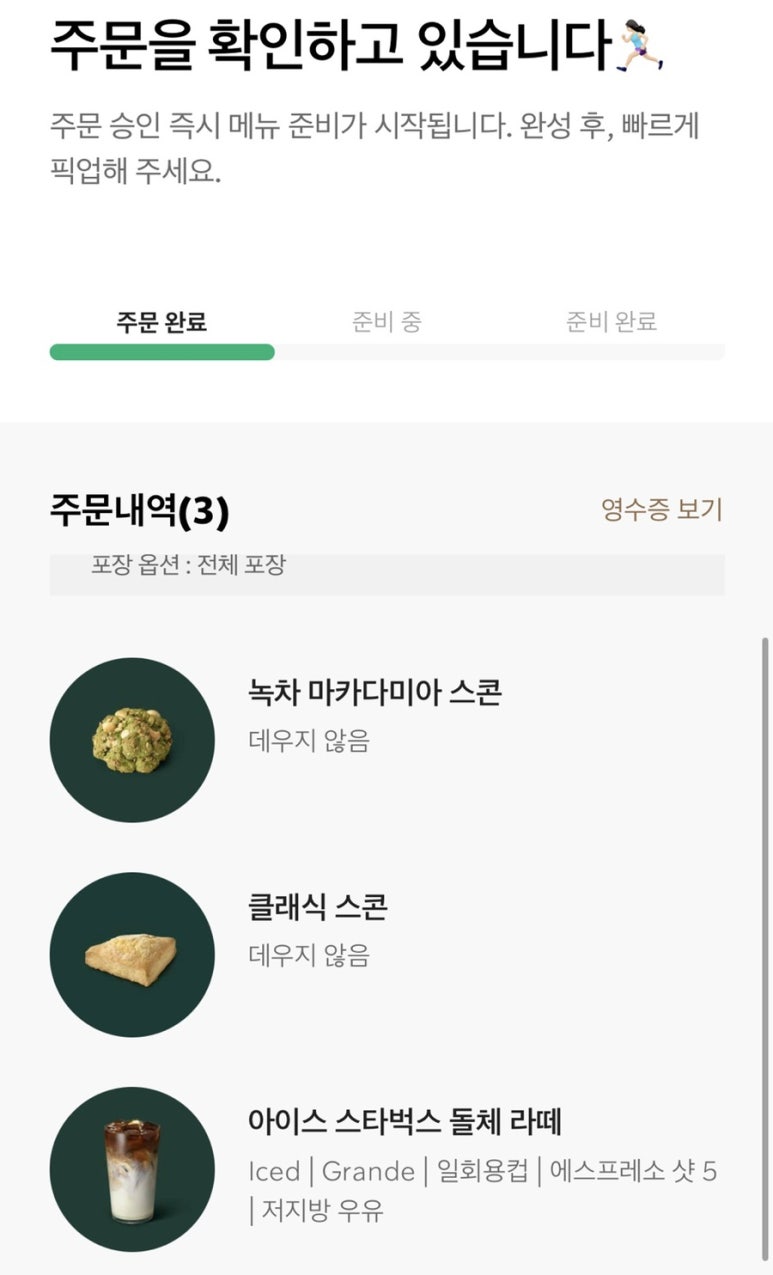Screen dimensions: 773x1275
Task: Open 영수증 보기 receipt link
Action: [661, 510]
